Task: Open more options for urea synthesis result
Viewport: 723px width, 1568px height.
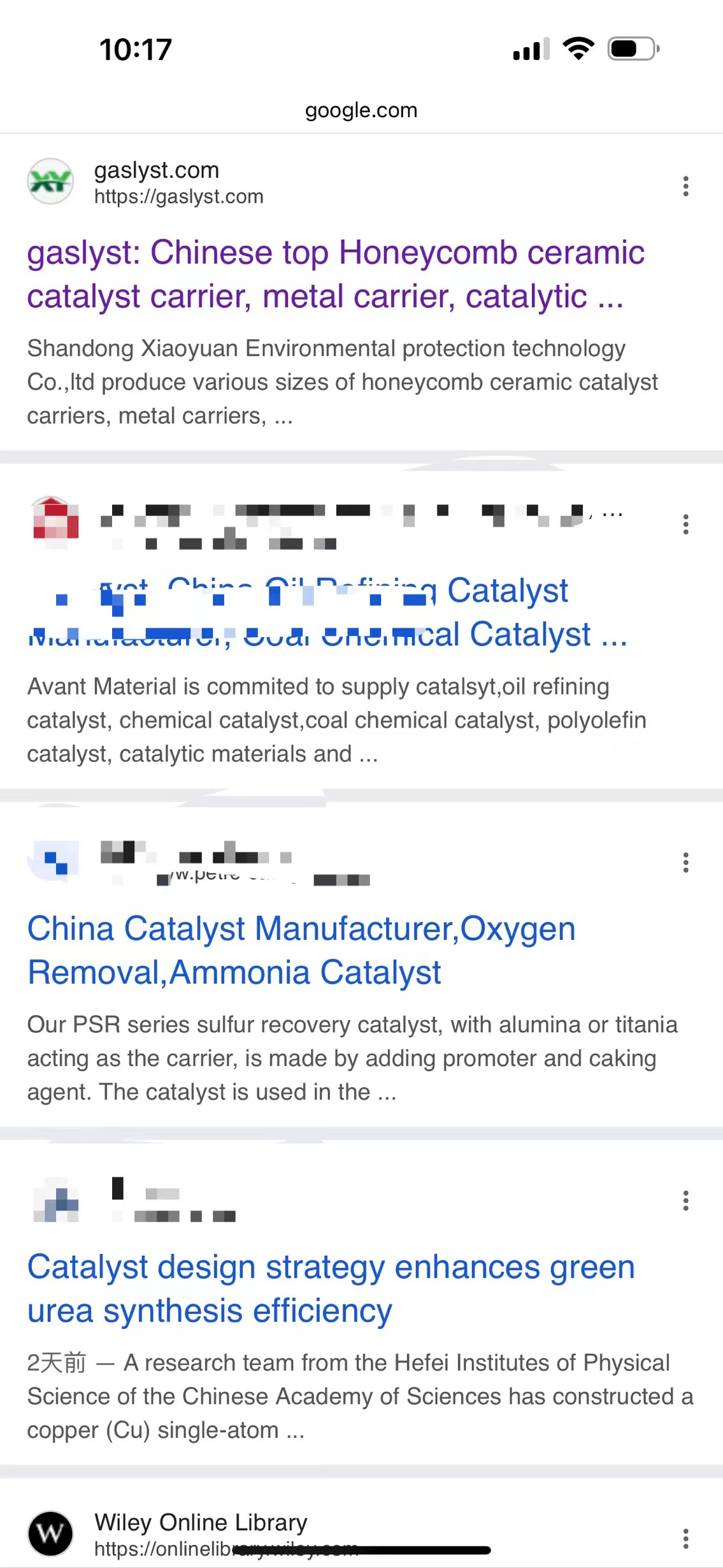Action: tap(685, 1201)
